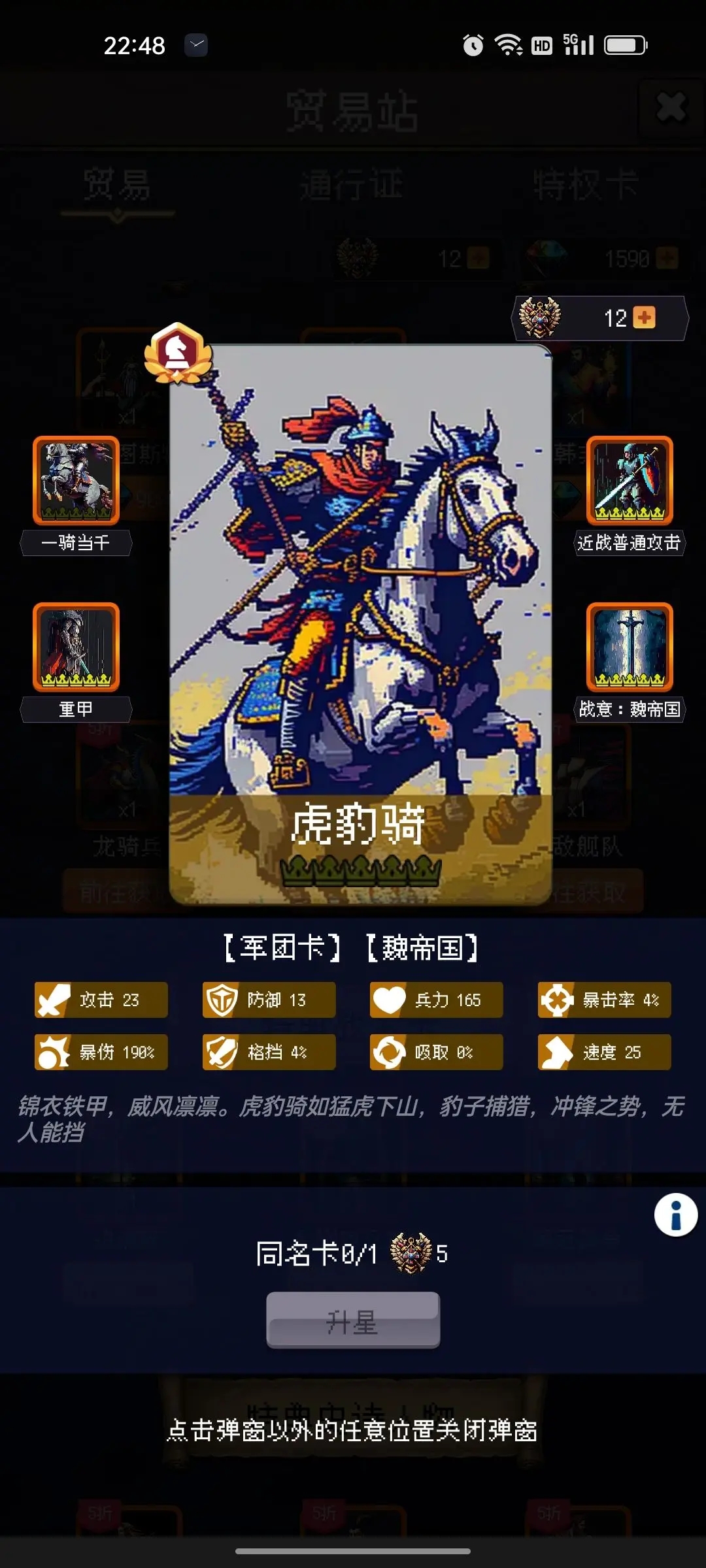View the 重甲 trait icon

coord(76,647)
